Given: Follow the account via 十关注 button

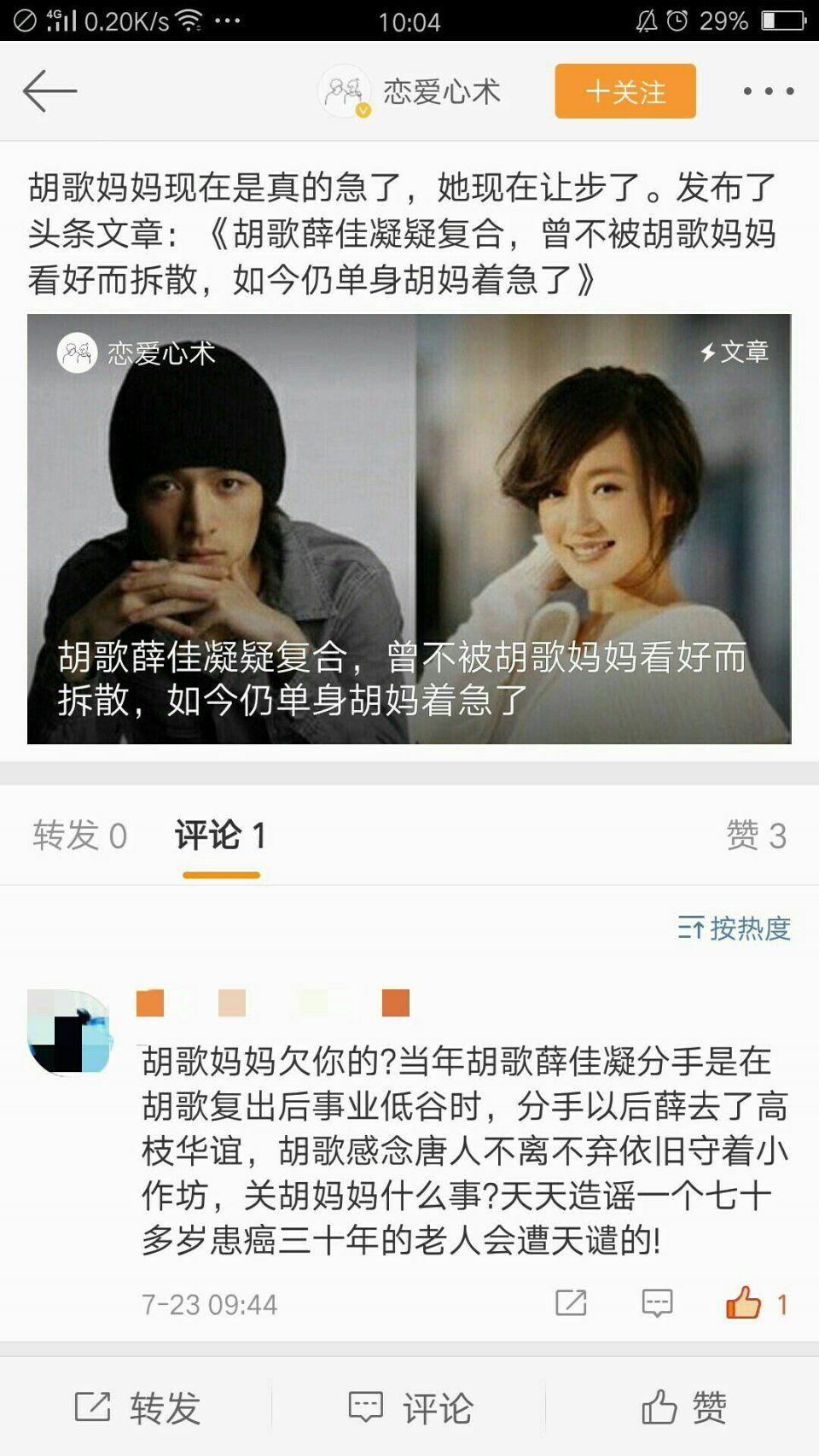Looking at the screenshot, I should [x=624, y=90].
